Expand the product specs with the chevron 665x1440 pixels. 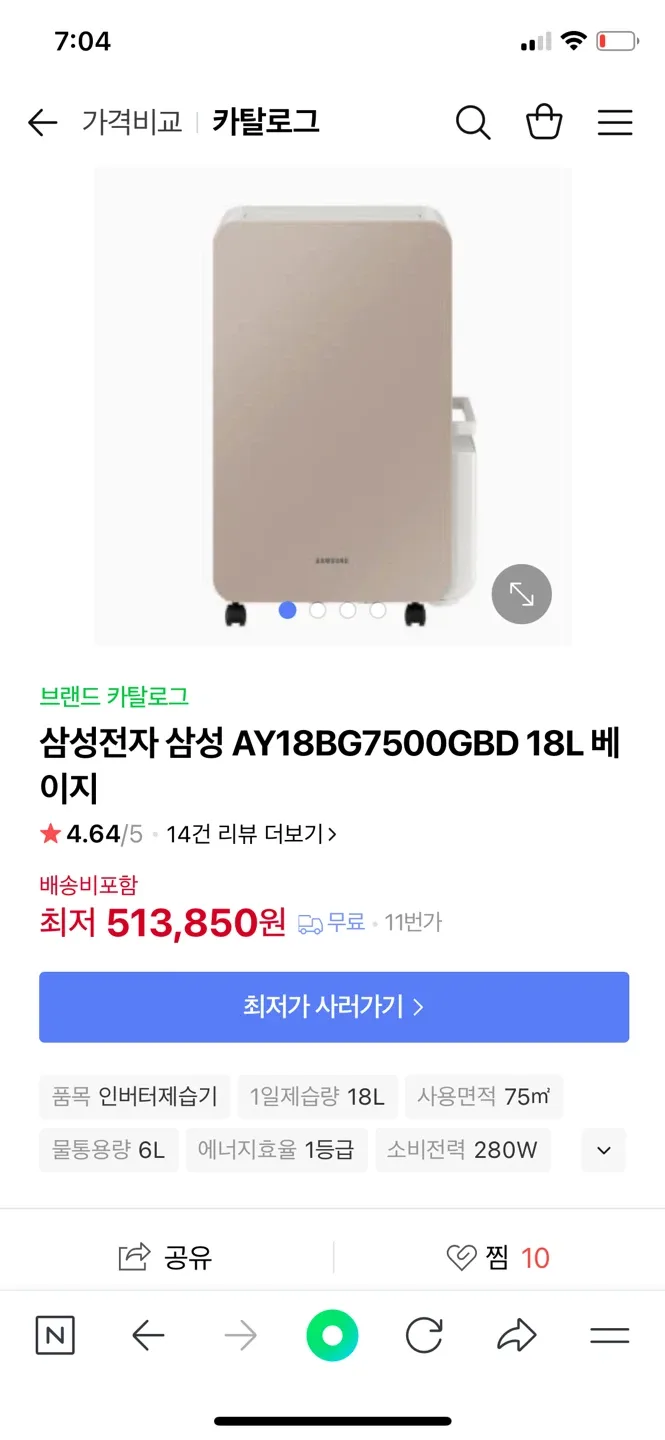tap(603, 1150)
